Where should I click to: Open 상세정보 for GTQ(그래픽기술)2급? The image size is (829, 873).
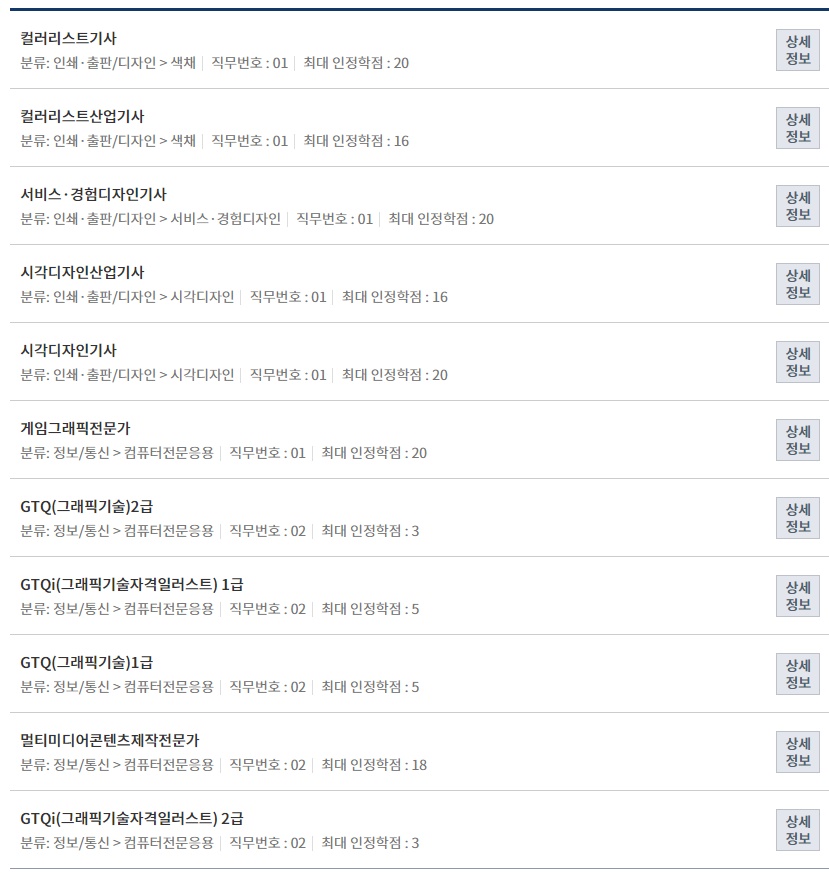pyautogui.click(x=797, y=518)
